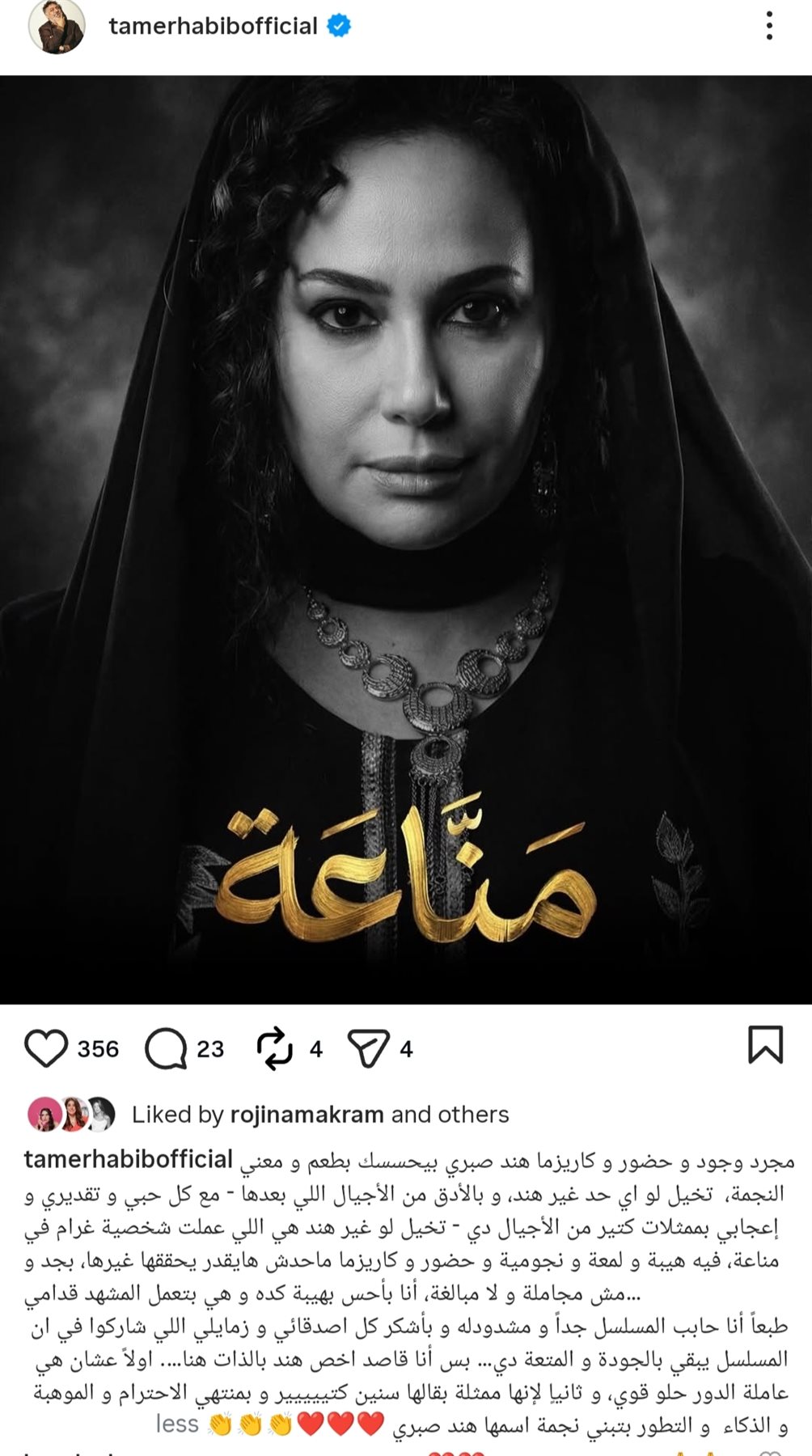The height and width of the screenshot is (1456, 812).
Task: Open the three-dot overflow menu
Action: 769,27
